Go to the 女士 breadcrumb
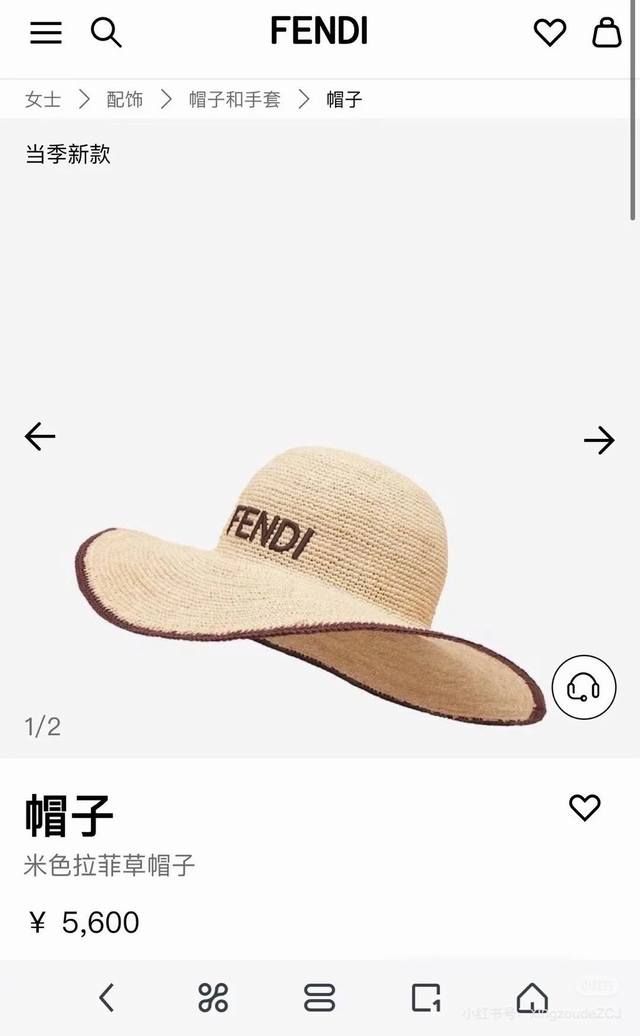The image size is (640, 1036). (x=43, y=100)
